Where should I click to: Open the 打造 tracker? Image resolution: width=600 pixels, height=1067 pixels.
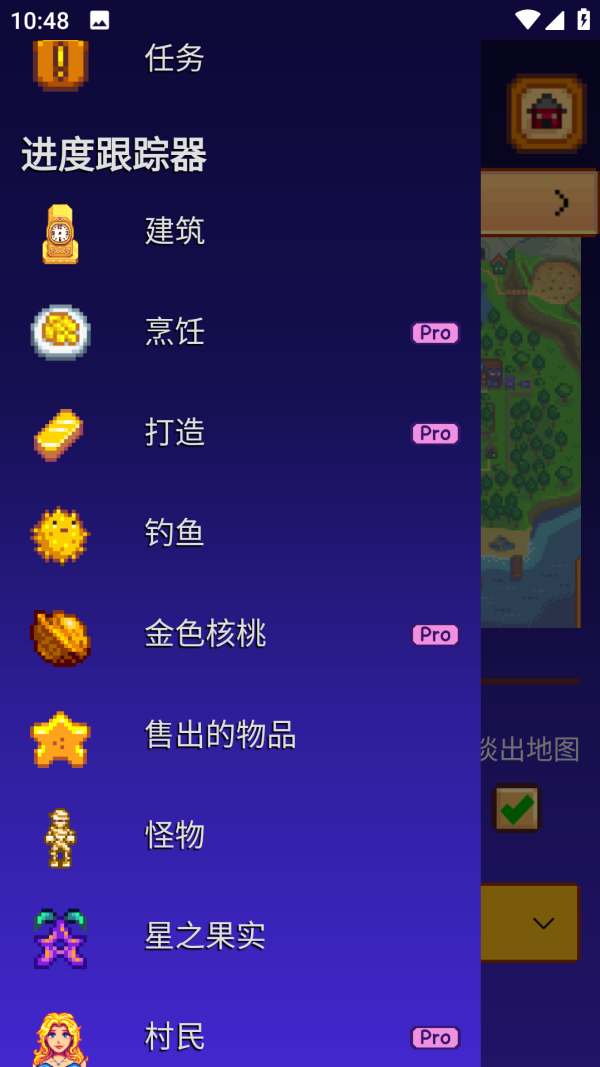175,433
